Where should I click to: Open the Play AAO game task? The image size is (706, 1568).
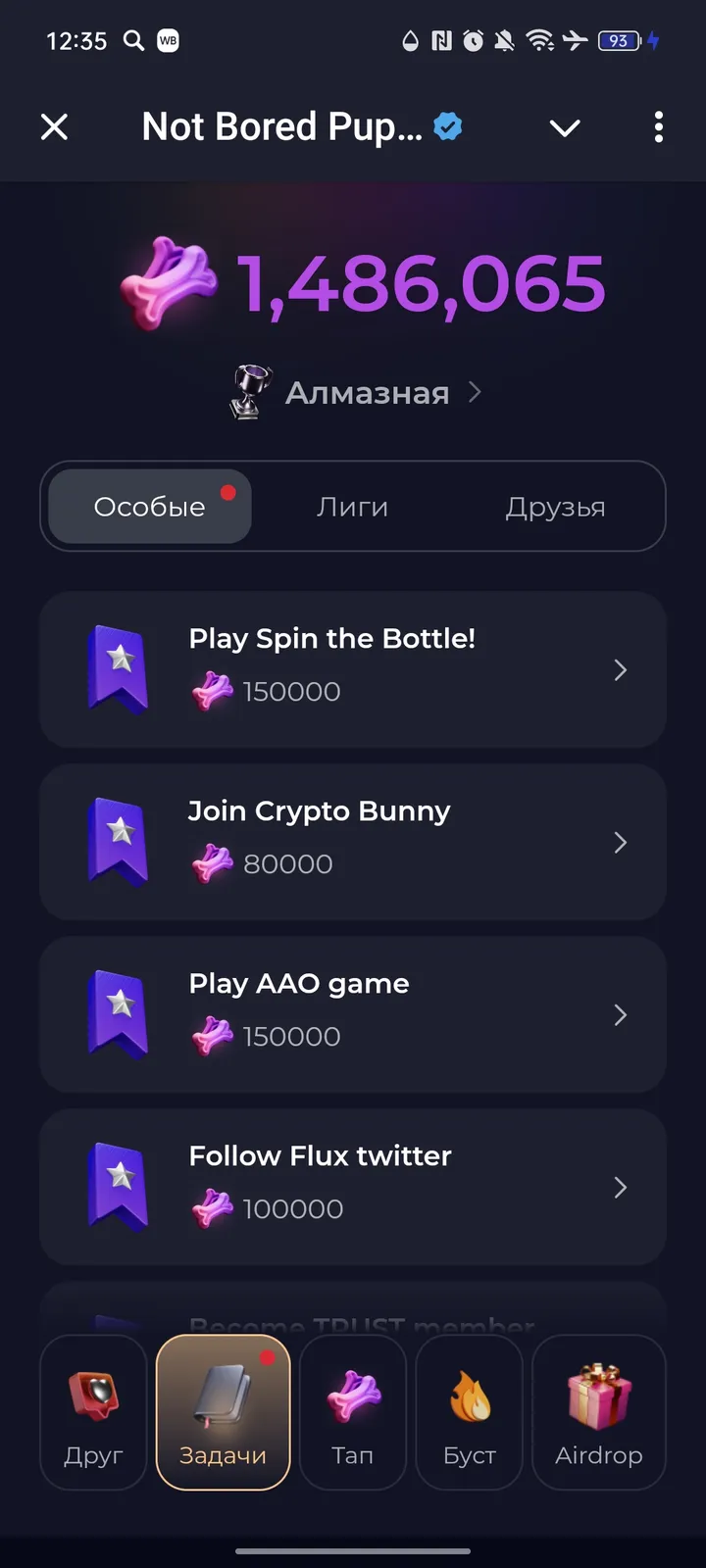[x=620, y=1015]
